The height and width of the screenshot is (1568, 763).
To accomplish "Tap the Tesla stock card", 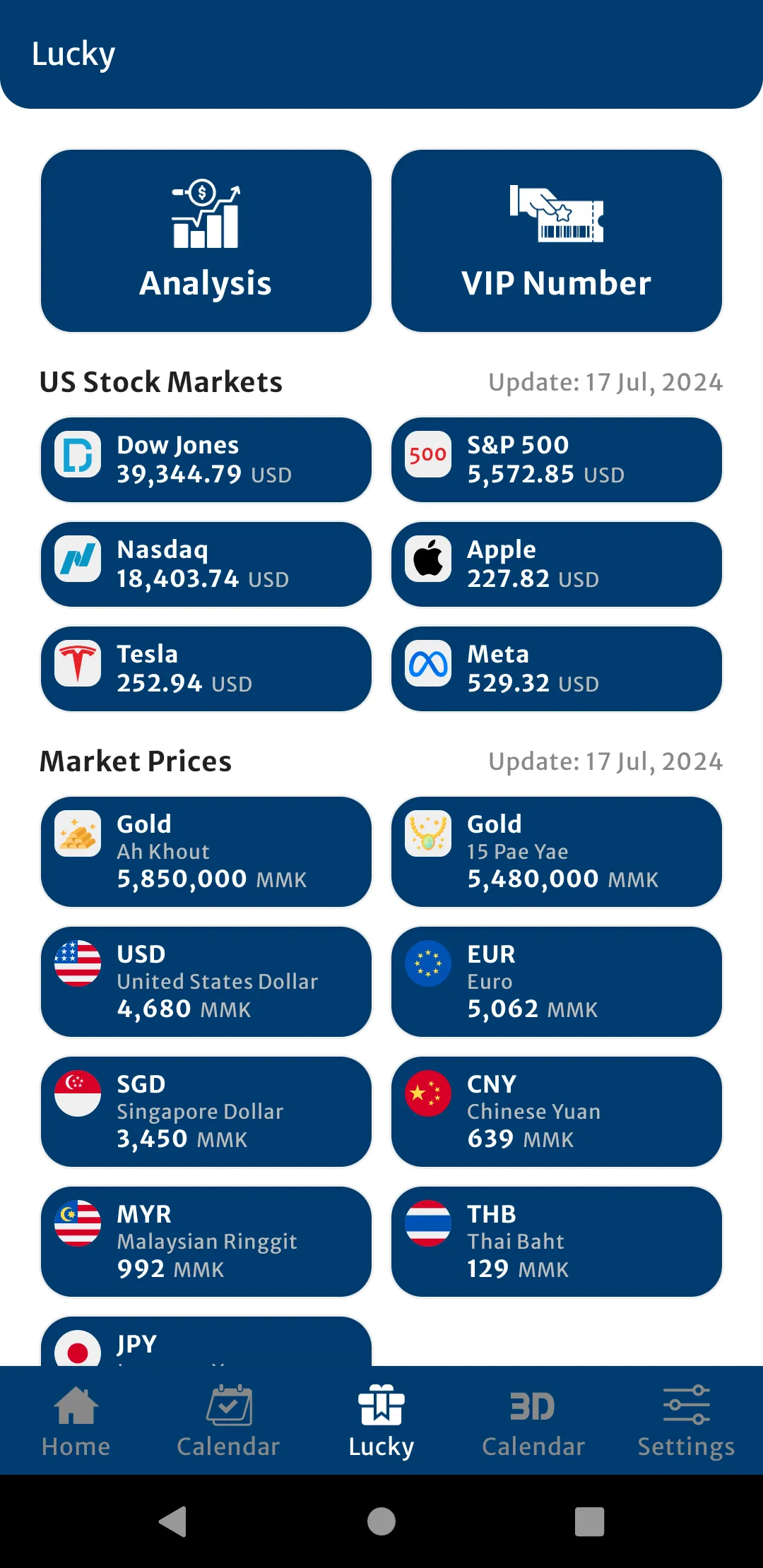I will 206,669.
